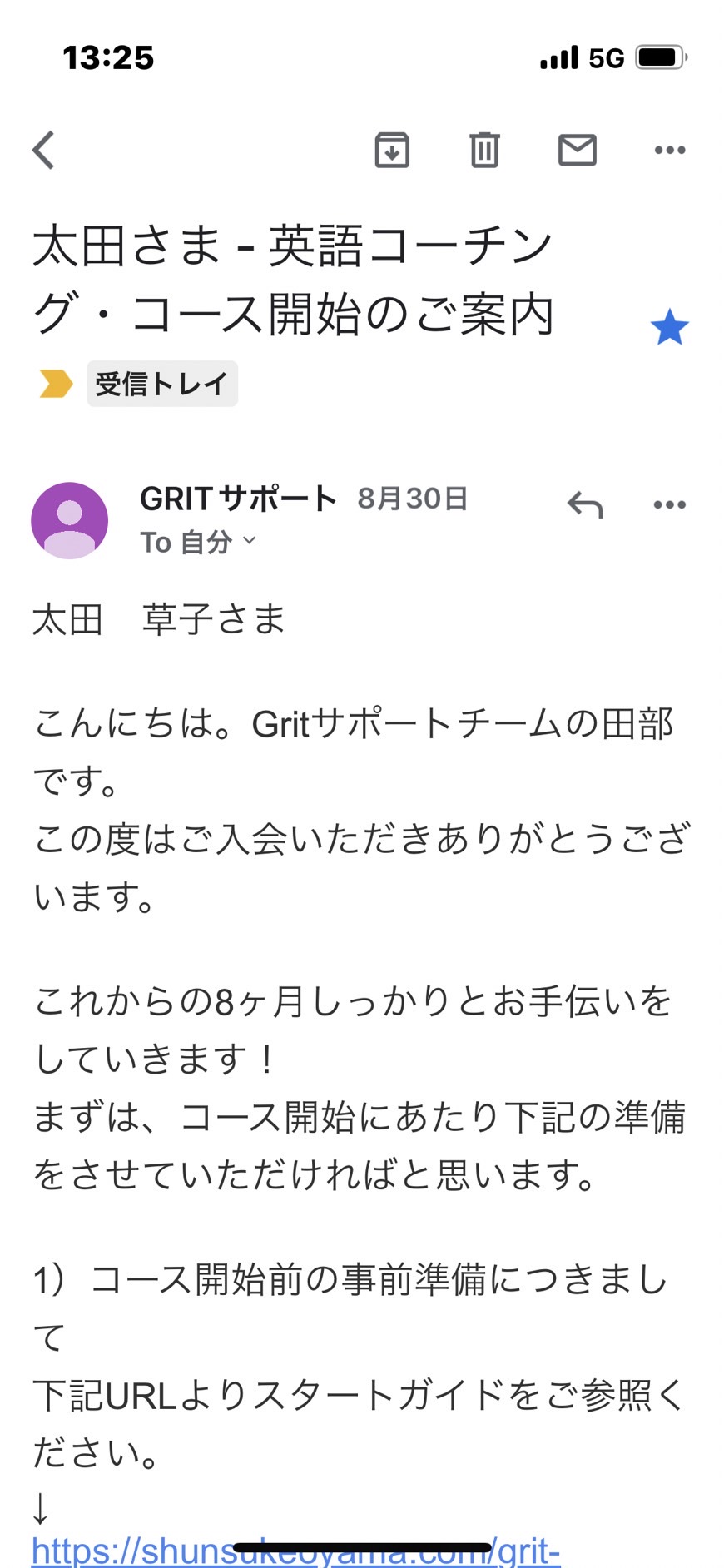Viewport: 724px width, 1568px height.
Task: Tap the 受信トレイ label chip
Action: (x=162, y=384)
